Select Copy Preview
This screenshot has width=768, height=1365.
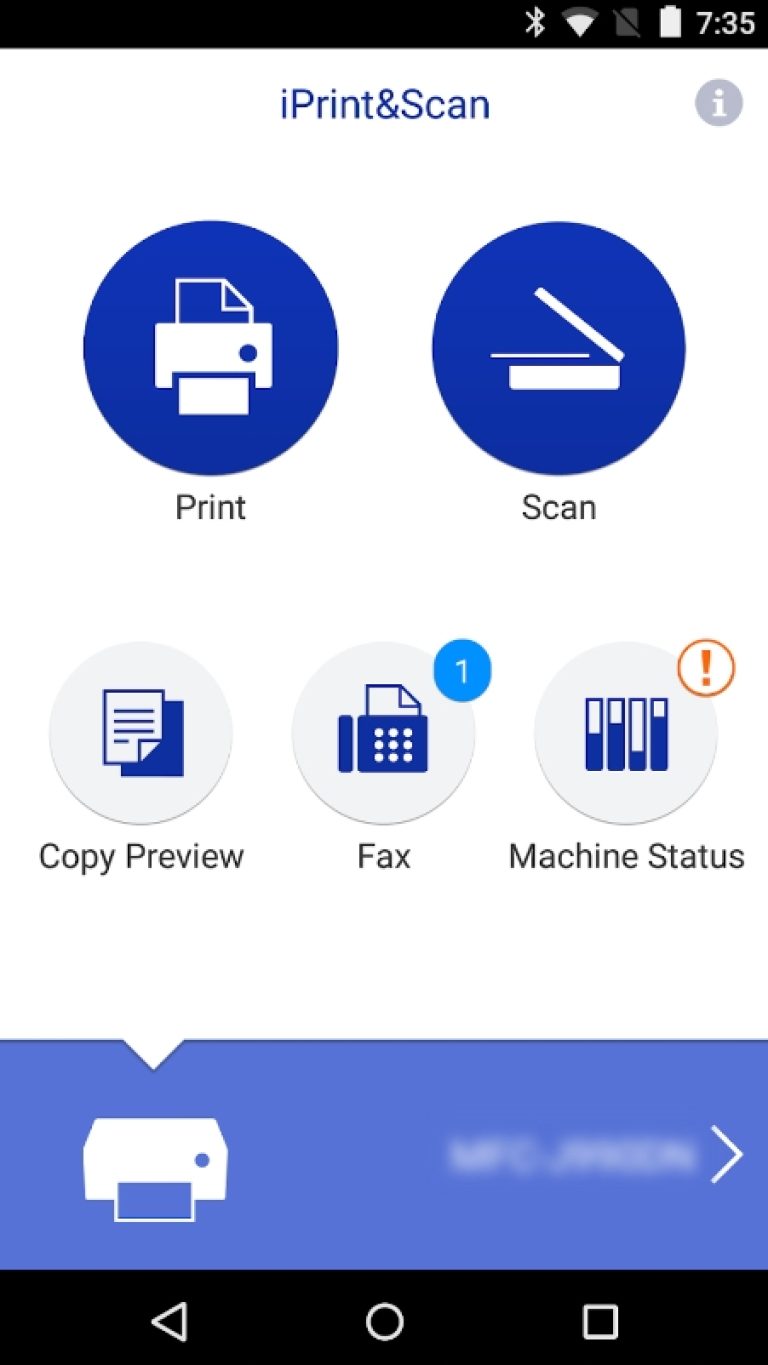click(140, 733)
